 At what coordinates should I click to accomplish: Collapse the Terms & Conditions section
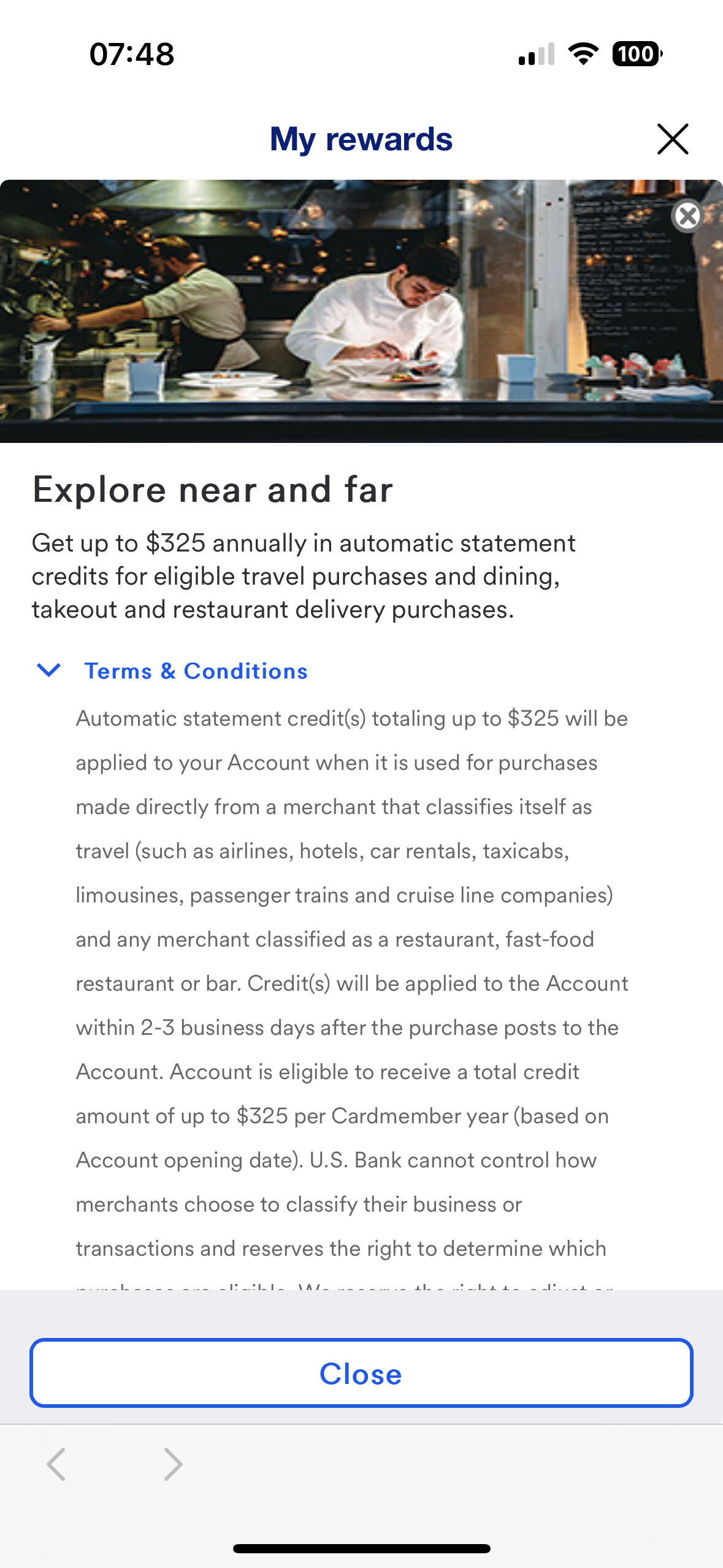[172, 671]
